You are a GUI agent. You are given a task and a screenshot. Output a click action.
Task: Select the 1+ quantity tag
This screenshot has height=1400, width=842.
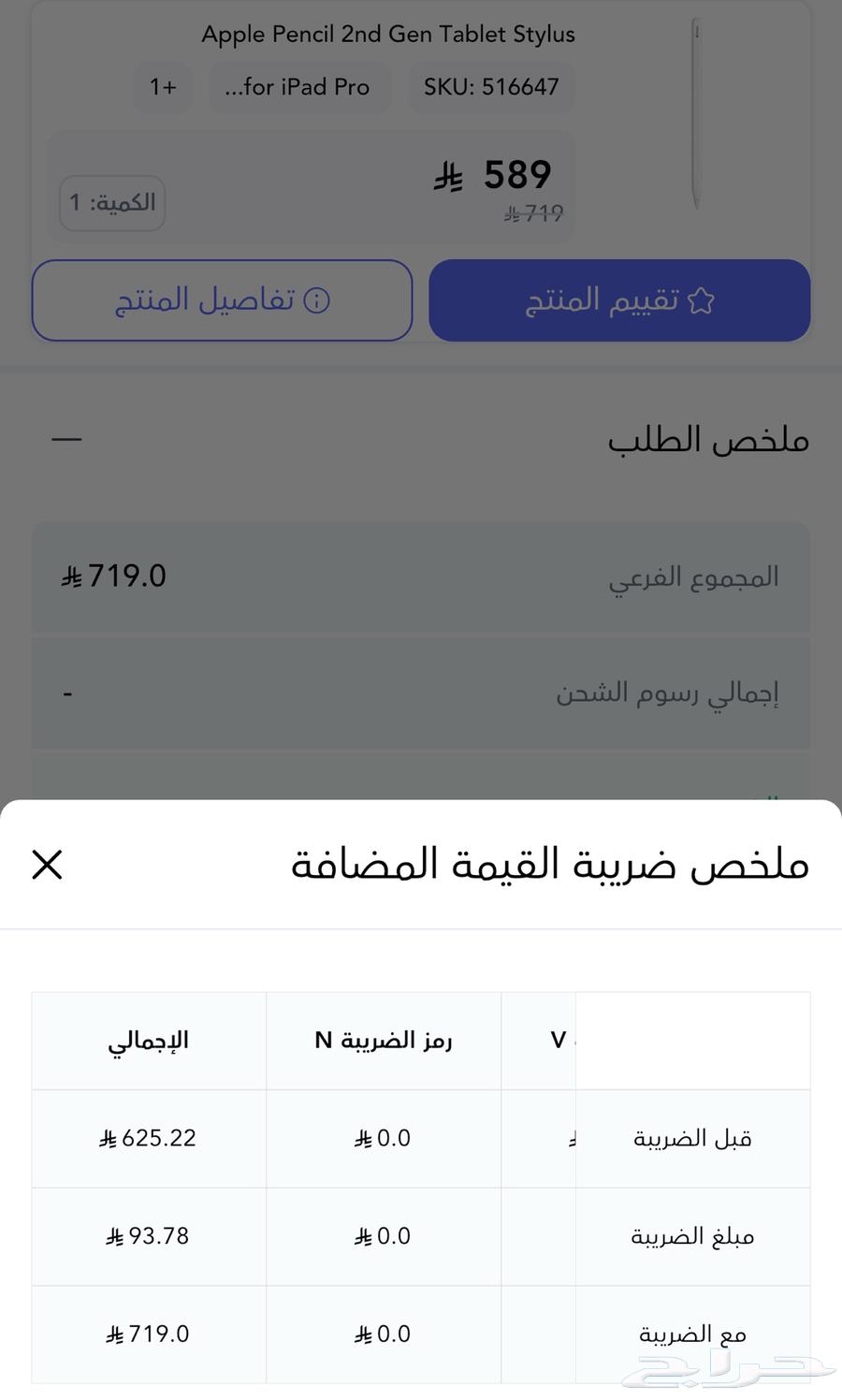[162, 86]
